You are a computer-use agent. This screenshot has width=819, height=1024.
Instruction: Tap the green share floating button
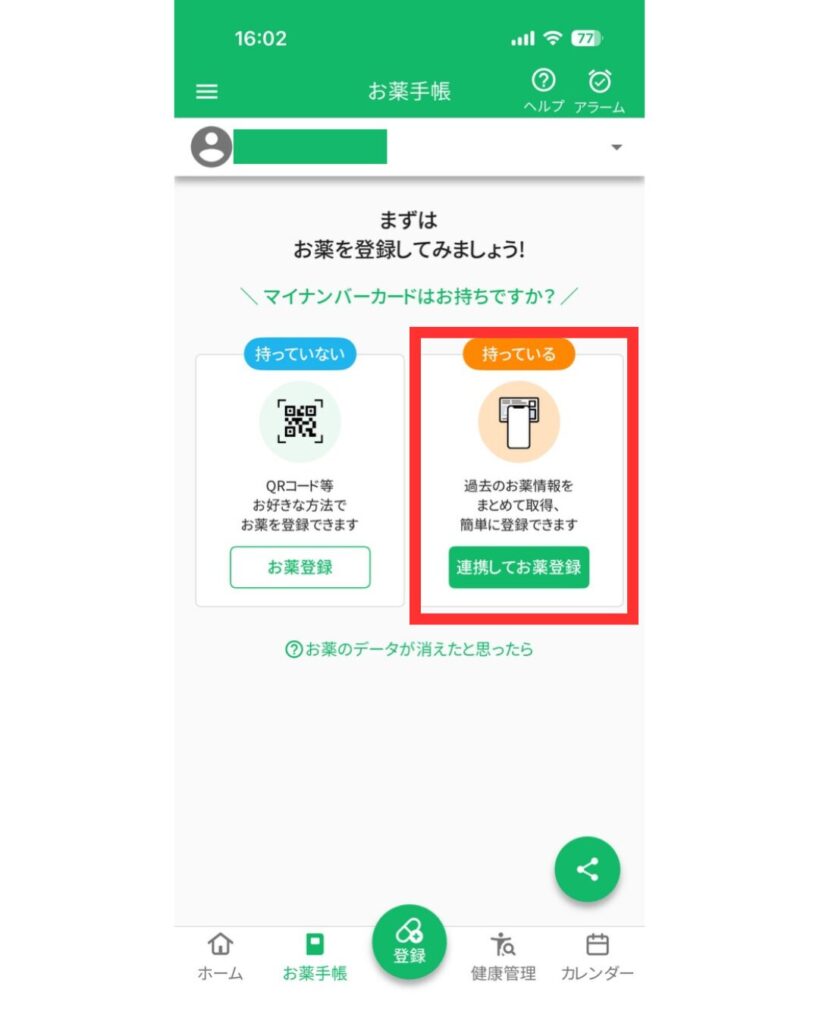coord(587,869)
